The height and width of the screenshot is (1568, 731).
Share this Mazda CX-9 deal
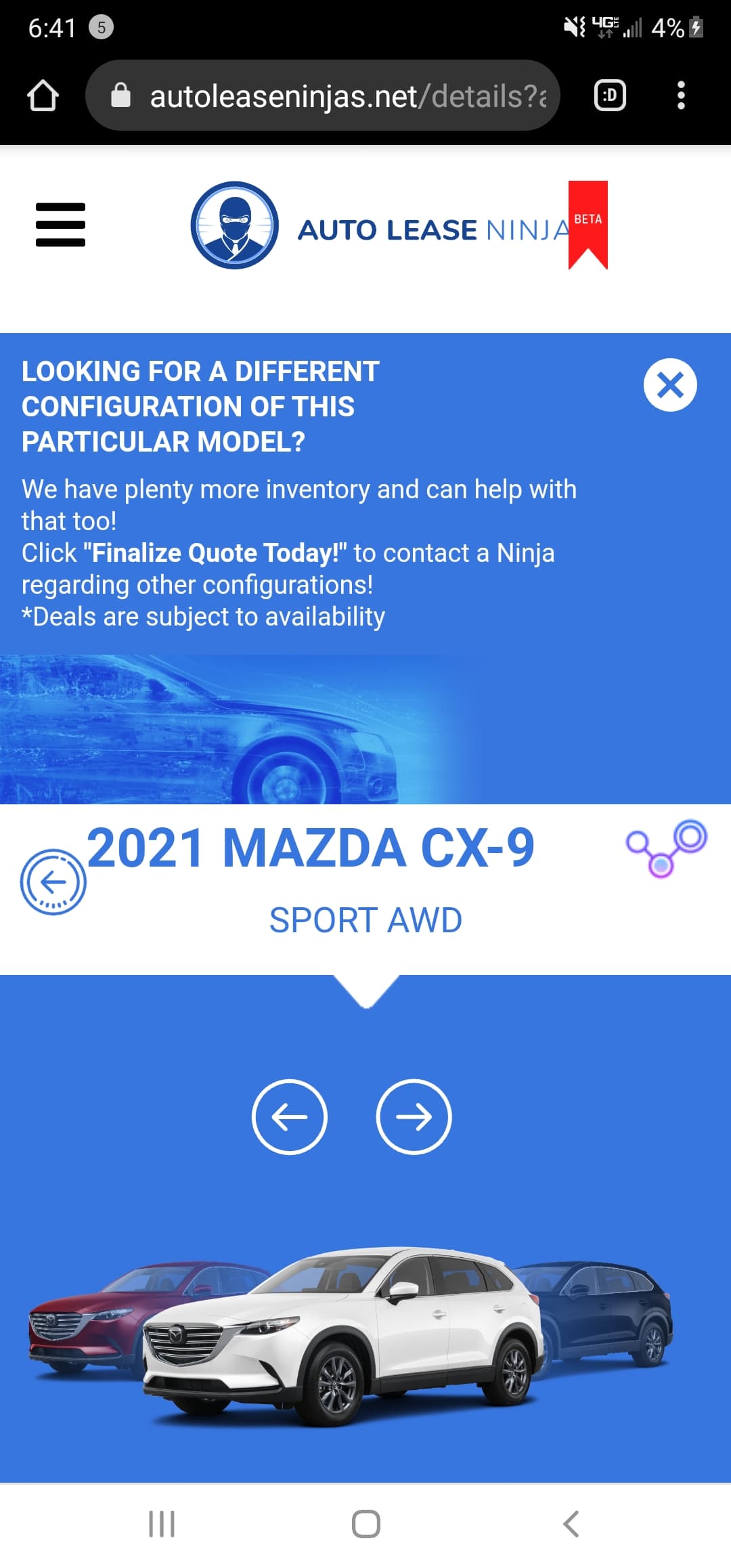(x=667, y=848)
